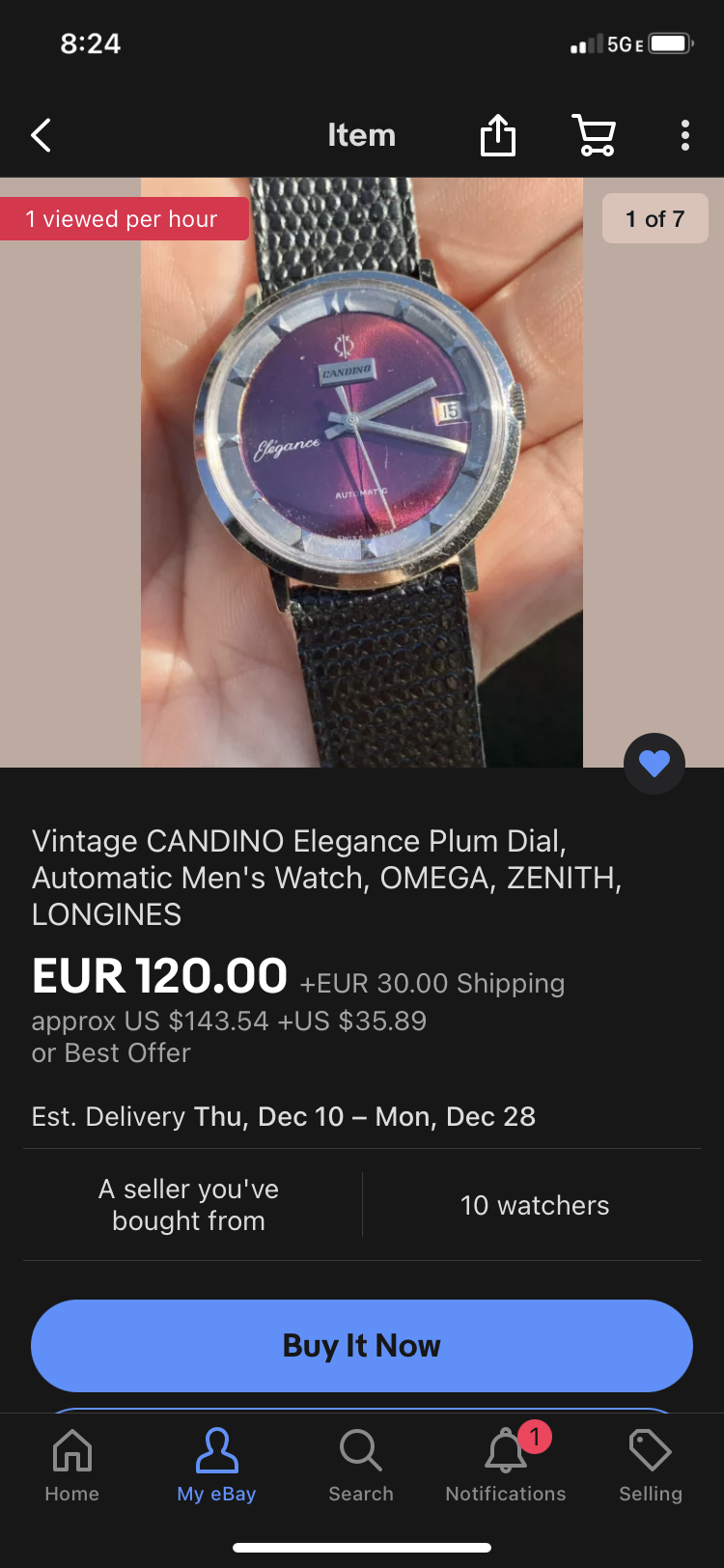This screenshot has height=1568, width=724.
Task: Switch to the Search tab
Action: pyautogui.click(x=361, y=1465)
